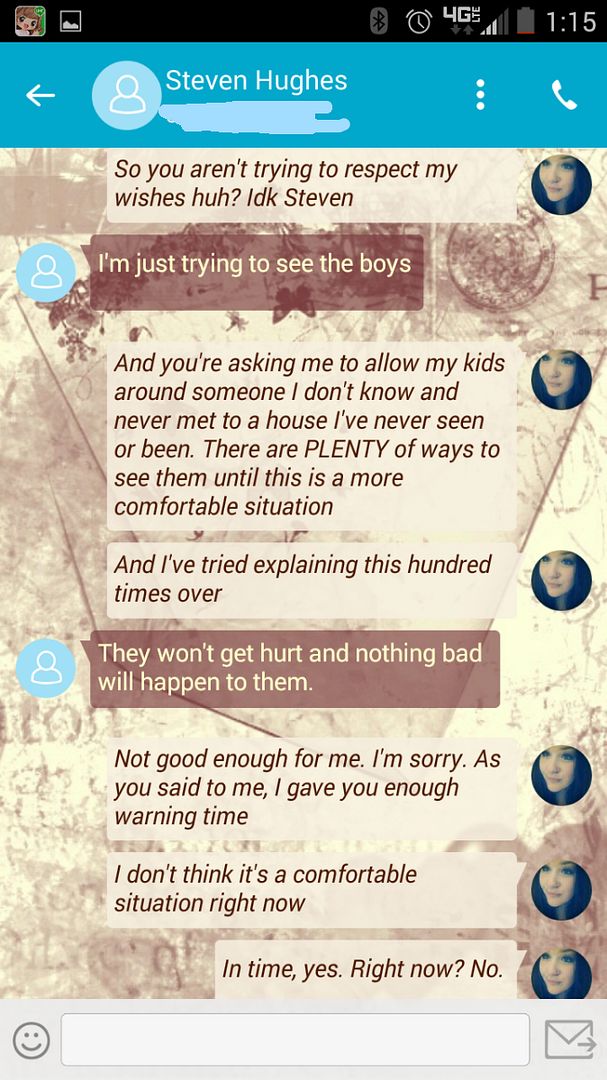Image resolution: width=607 pixels, height=1080 pixels.
Task: Send the message with envelope icon
Action: point(569,1040)
